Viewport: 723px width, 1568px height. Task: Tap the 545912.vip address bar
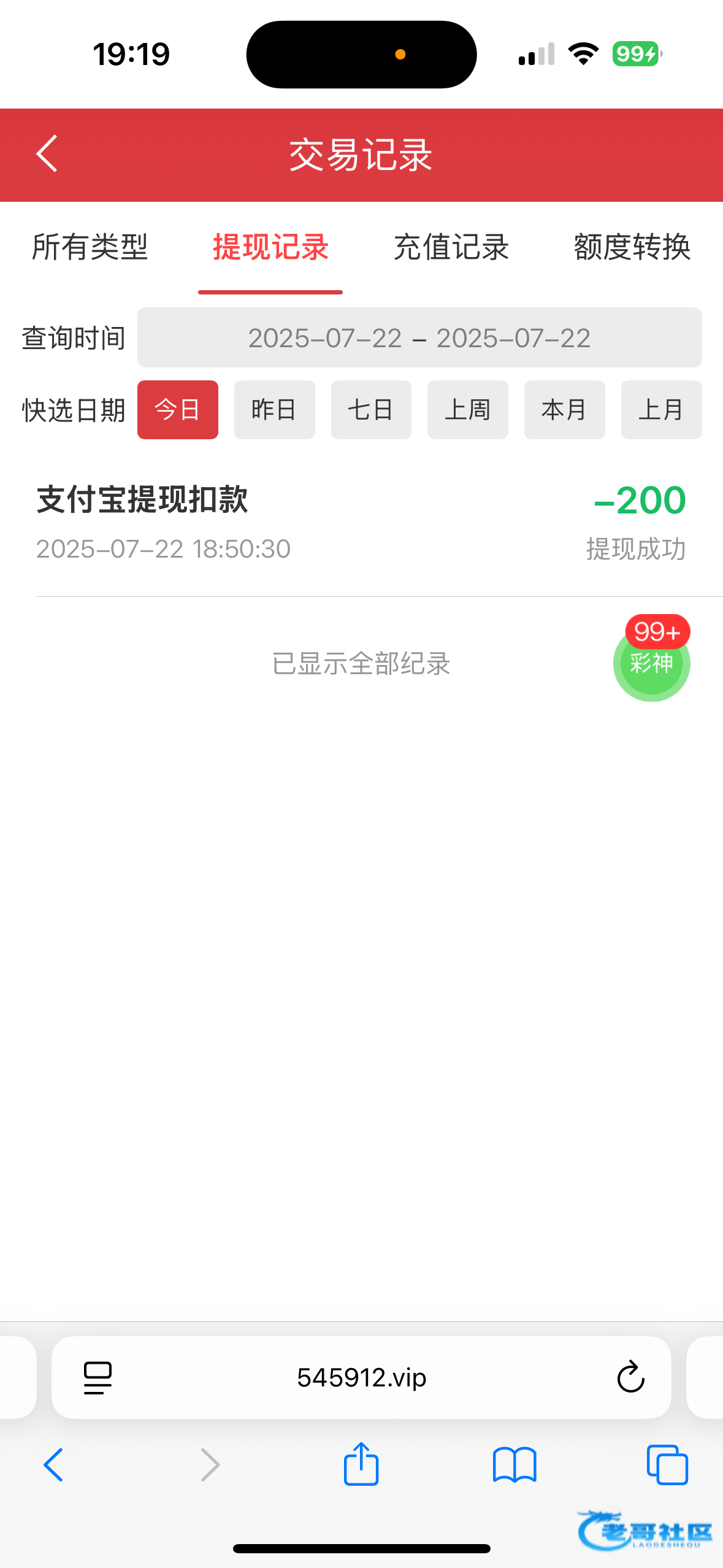(361, 1378)
